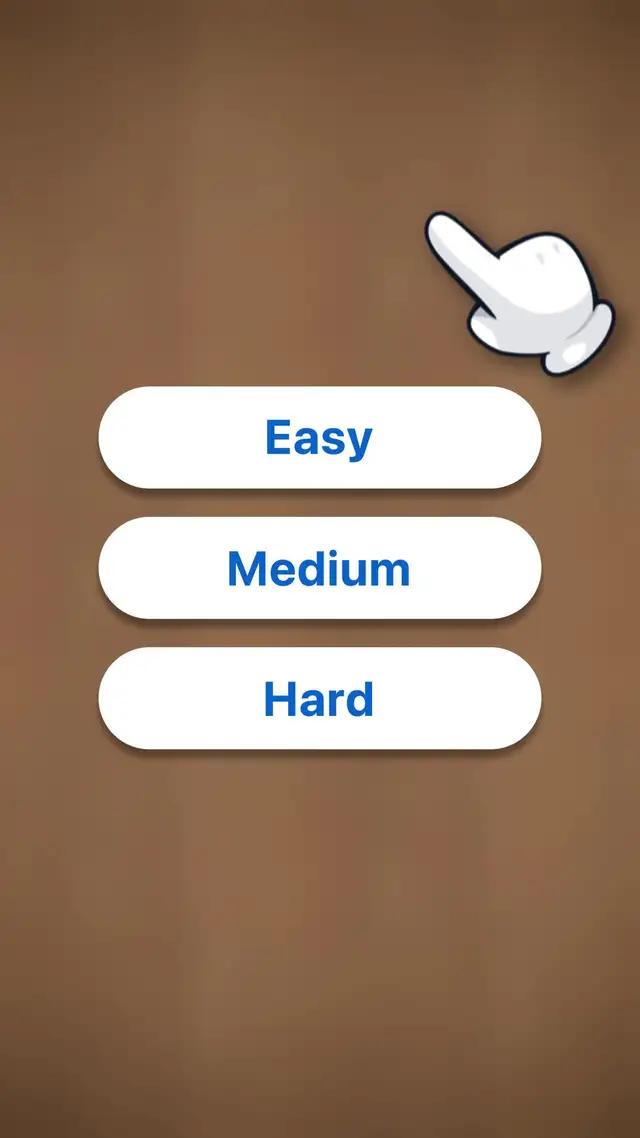Select the Easy difficulty

tap(319, 438)
